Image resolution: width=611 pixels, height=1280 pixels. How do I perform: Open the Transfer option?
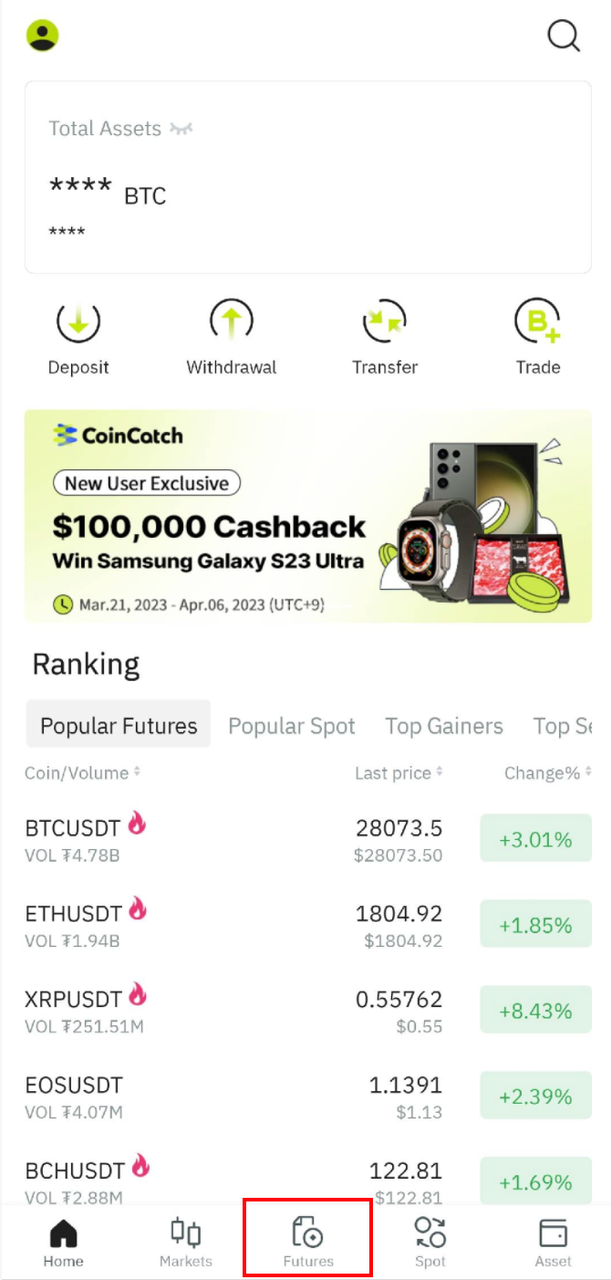tap(384, 337)
